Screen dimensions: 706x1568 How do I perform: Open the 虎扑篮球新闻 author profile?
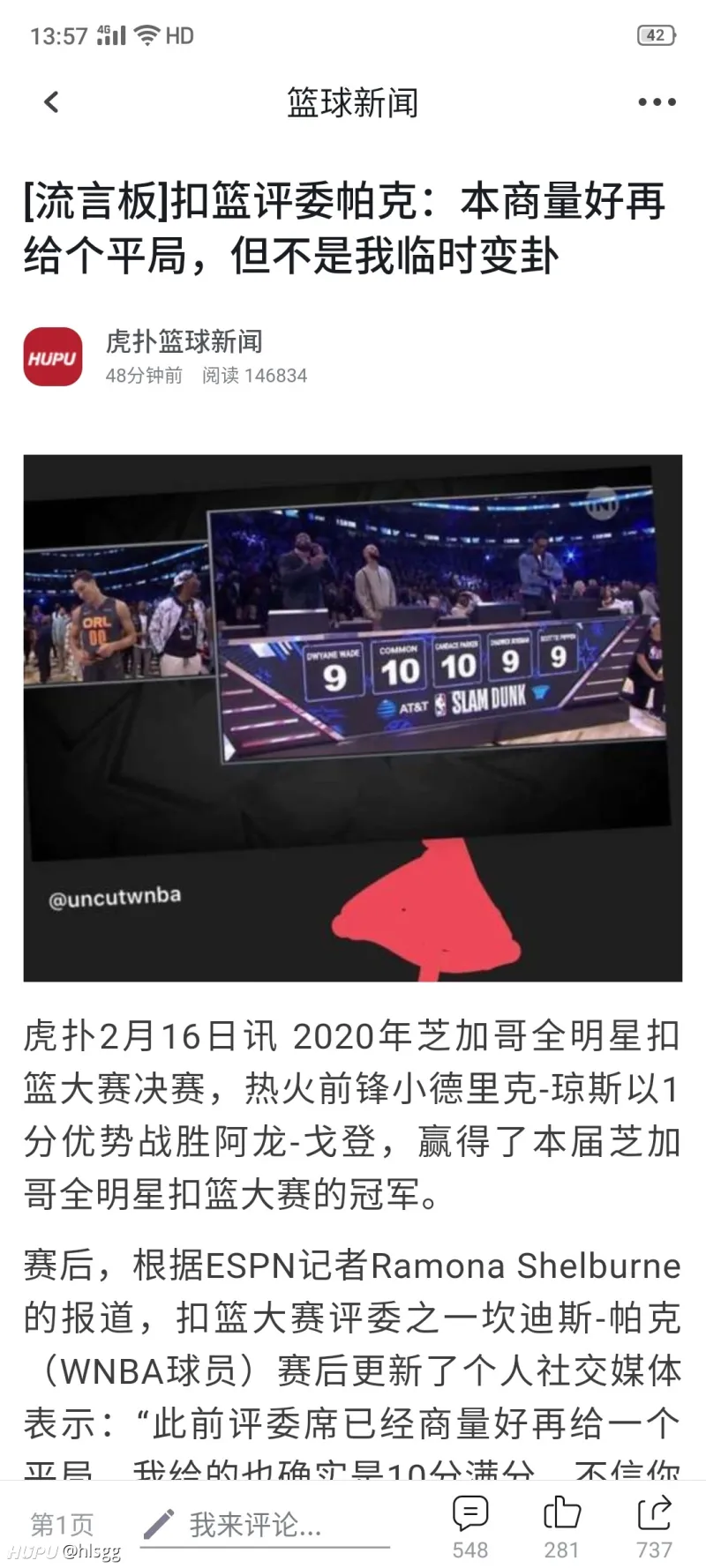183,341
